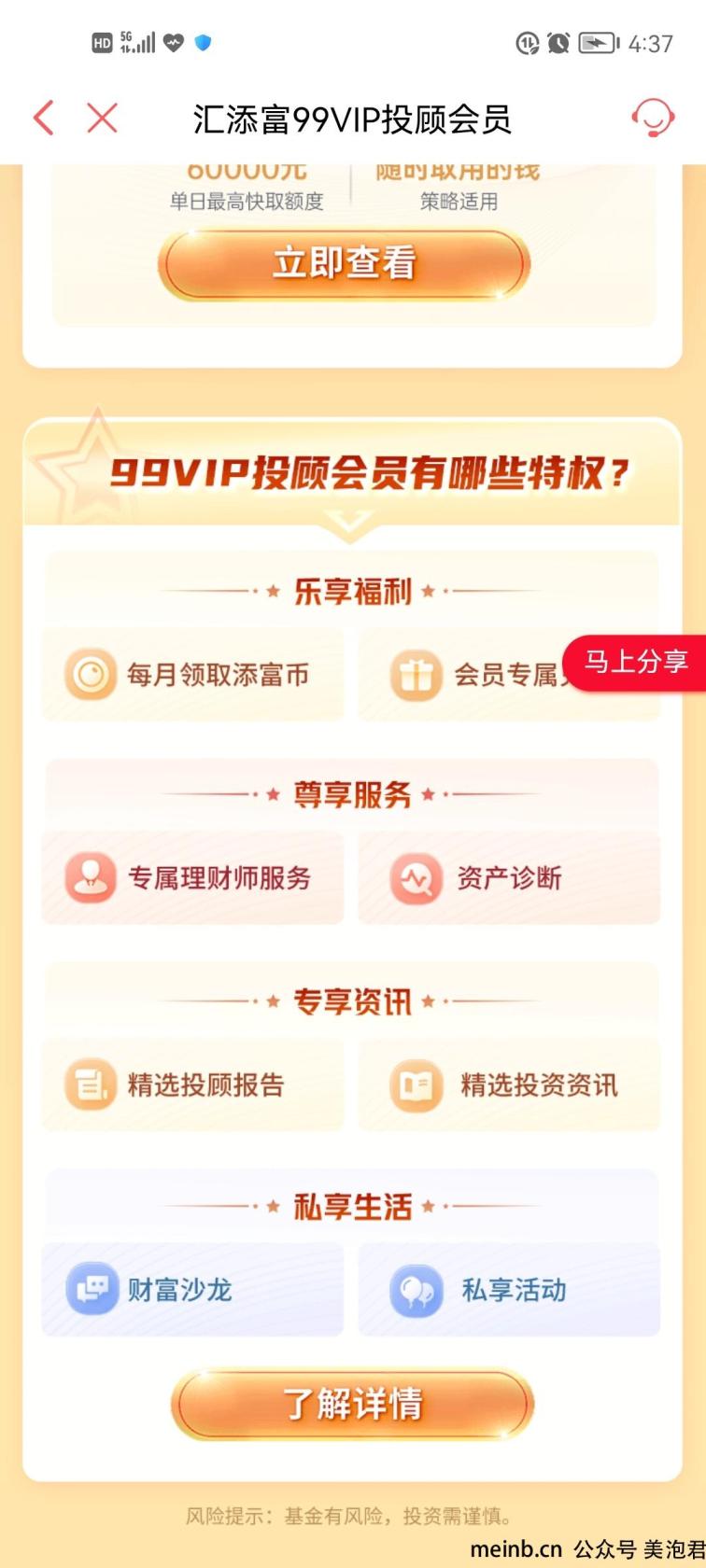
Task: Open 财富沙龙 card
Action: 192,1290
